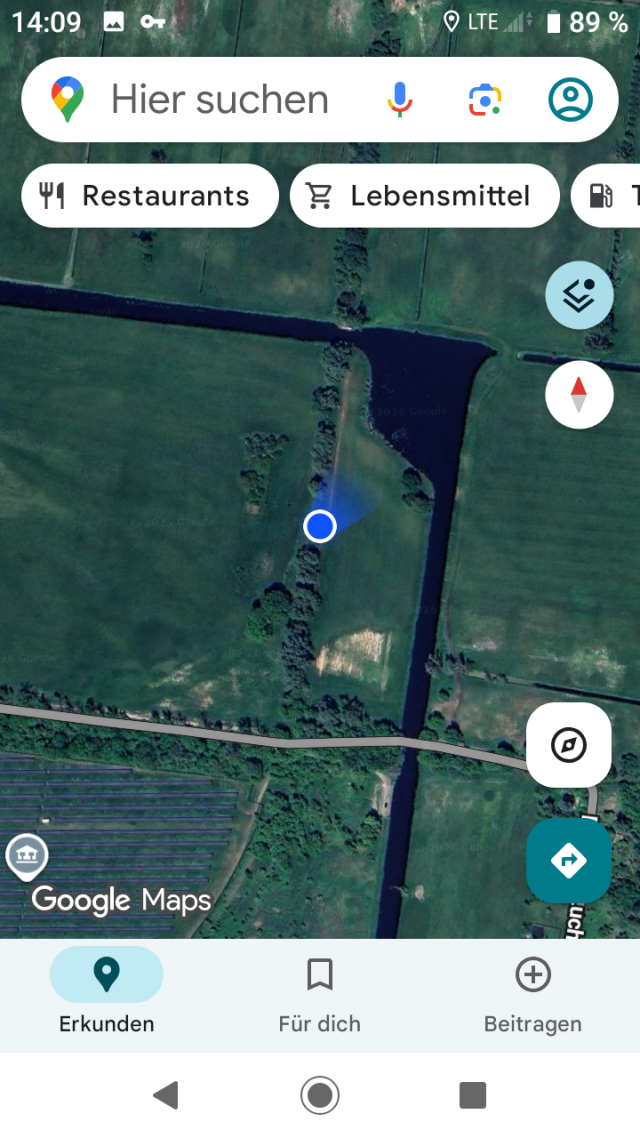Switch to the Für dich tab
The image size is (640, 1138).
click(x=320, y=992)
